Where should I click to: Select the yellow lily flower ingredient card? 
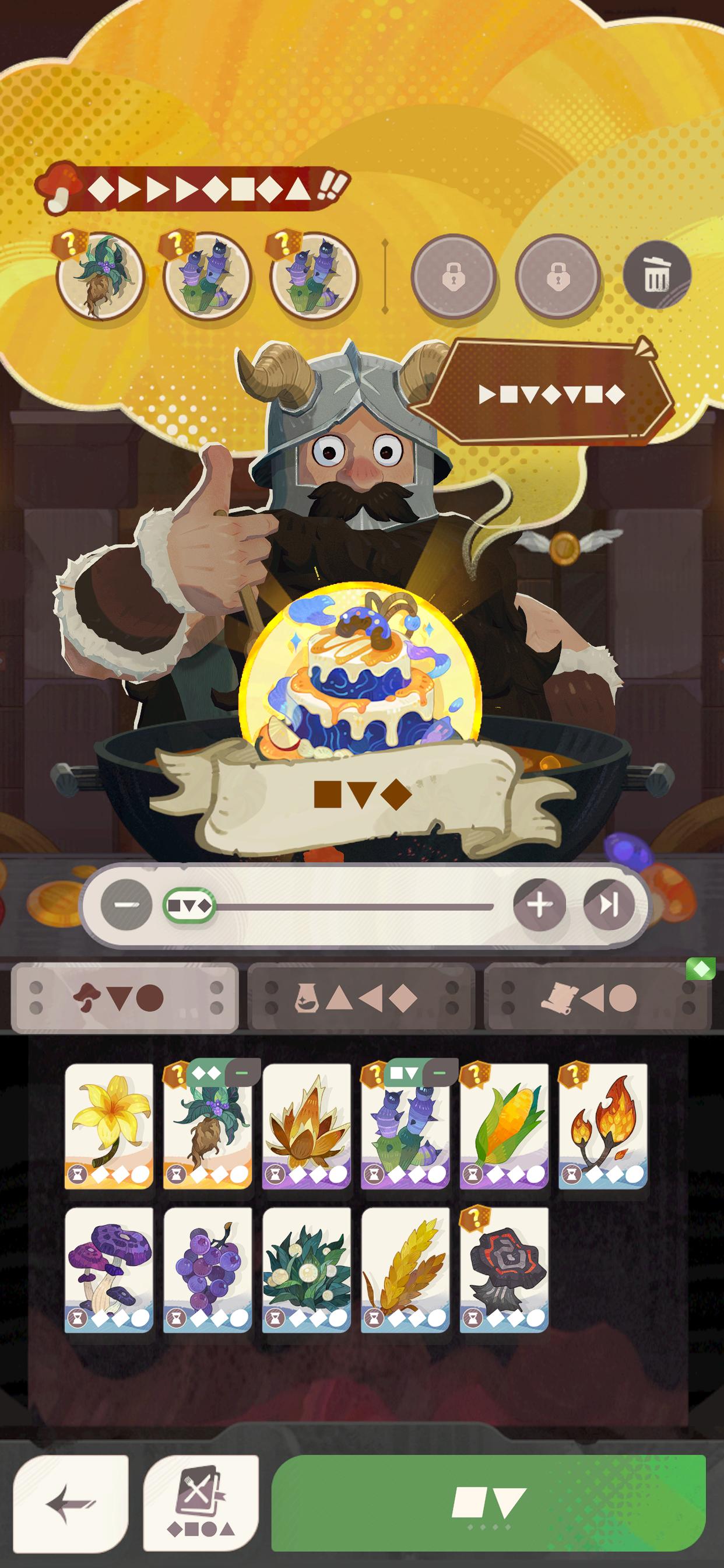109,1126
